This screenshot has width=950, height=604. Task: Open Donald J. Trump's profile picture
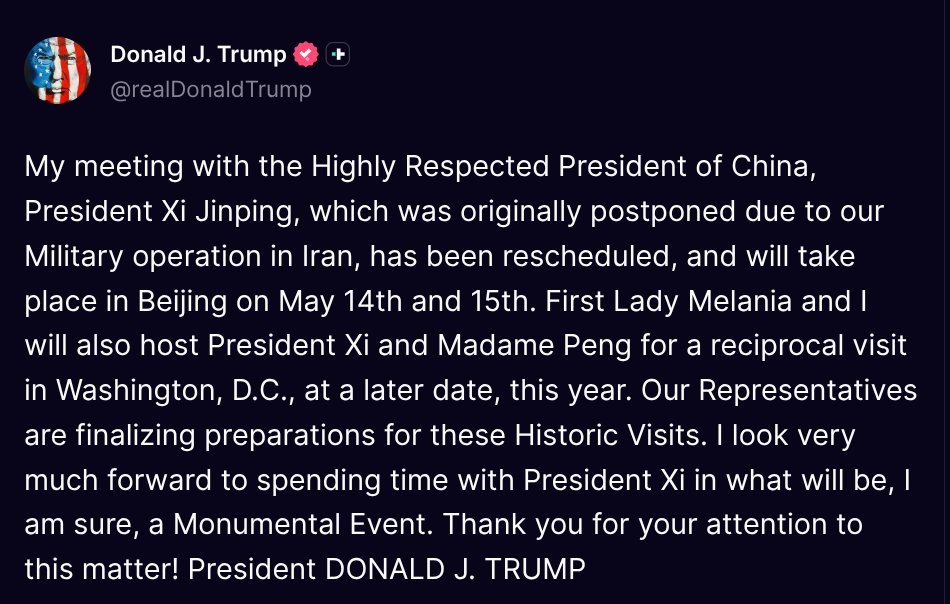(57, 71)
